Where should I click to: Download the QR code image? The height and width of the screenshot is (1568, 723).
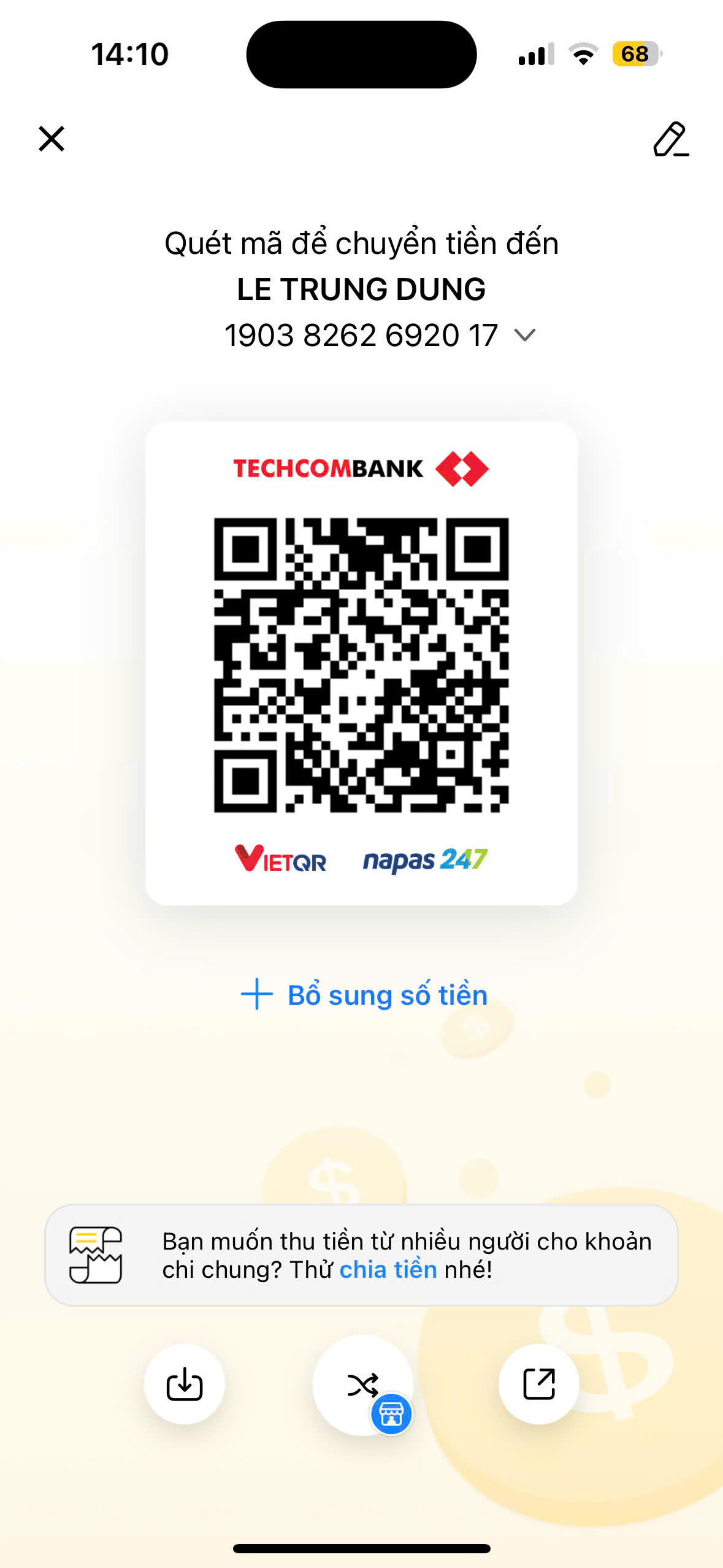(x=185, y=1384)
